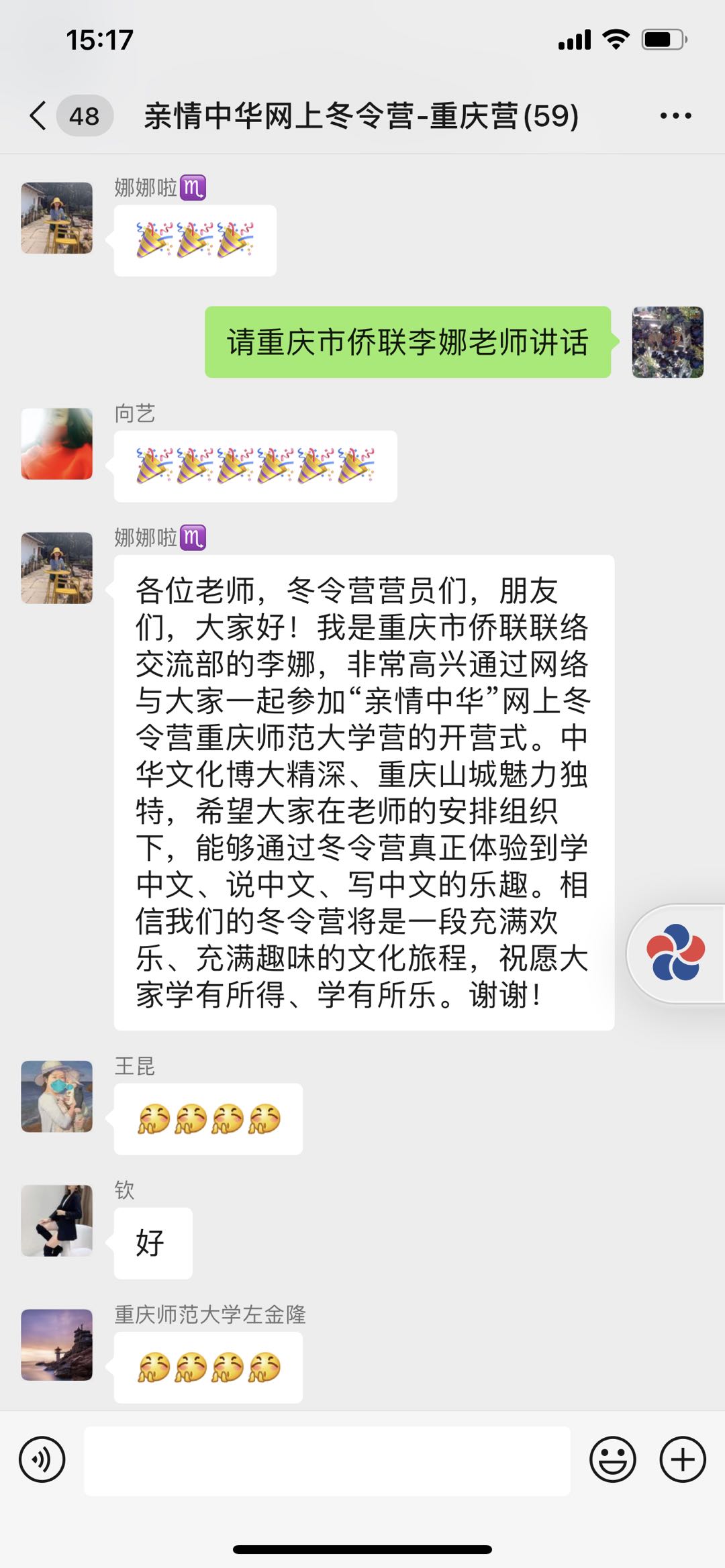Focus the message text field

click(x=327, y=1461)
